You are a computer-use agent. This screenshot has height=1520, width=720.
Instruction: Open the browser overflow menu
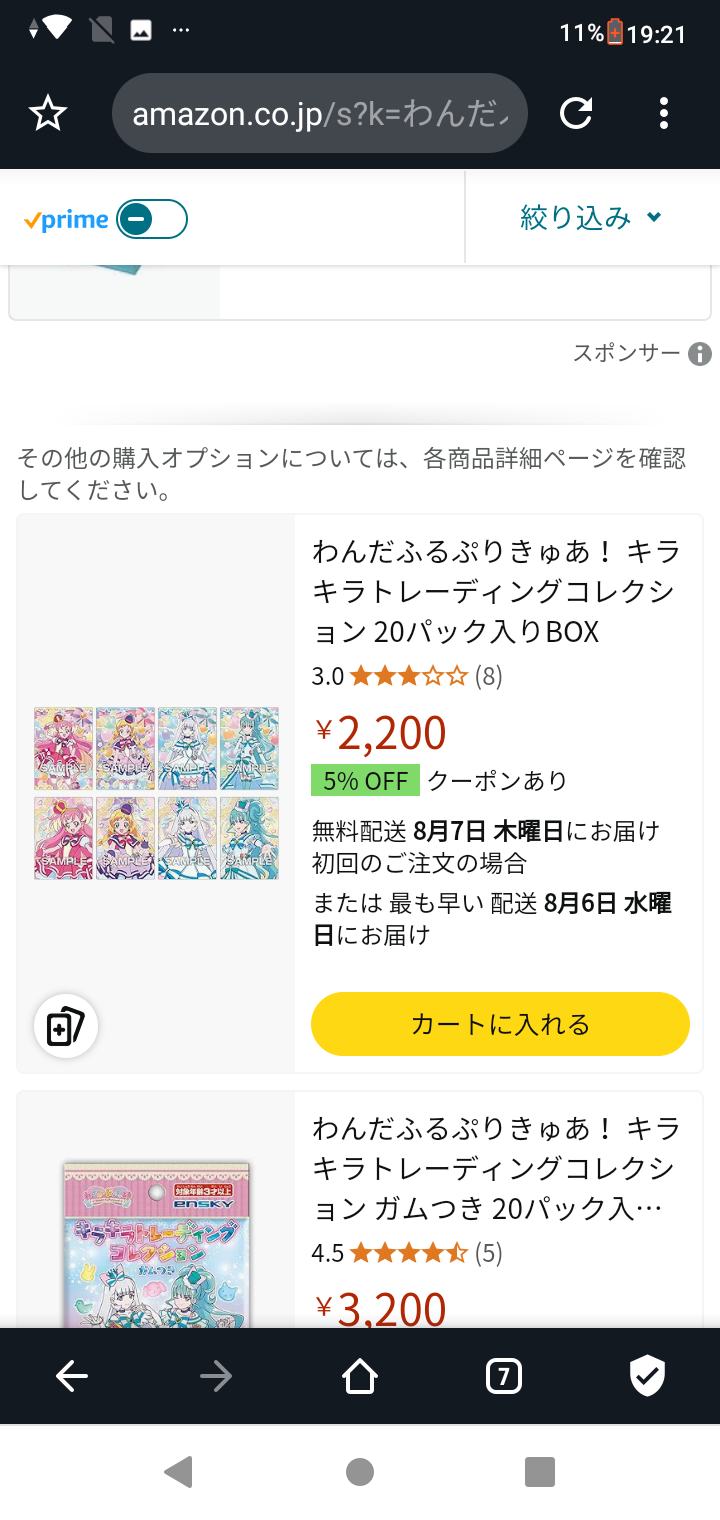[664, 114]
